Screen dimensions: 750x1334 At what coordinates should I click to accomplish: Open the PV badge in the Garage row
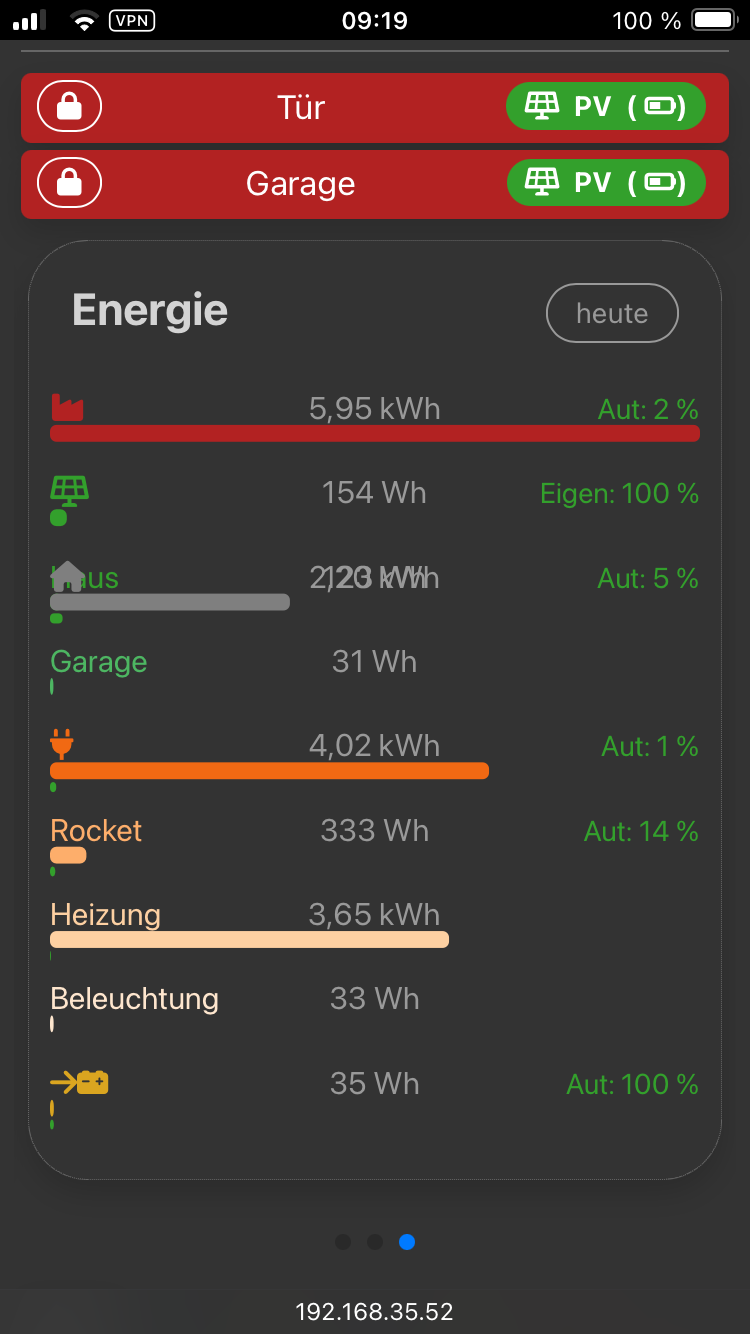coord(605,182)
